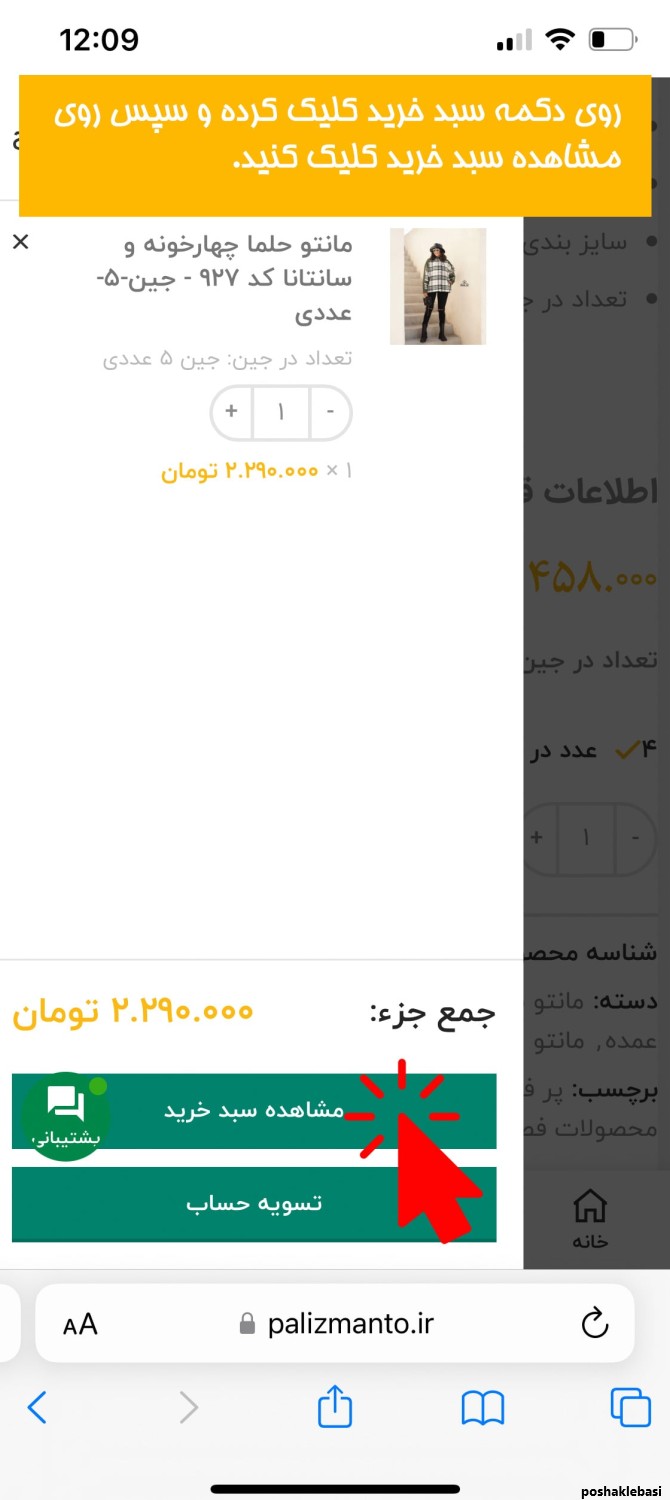This screenshot has width=670, height=1500.
Task: Show all open Safari tabs
Action: click(630, 1408)
